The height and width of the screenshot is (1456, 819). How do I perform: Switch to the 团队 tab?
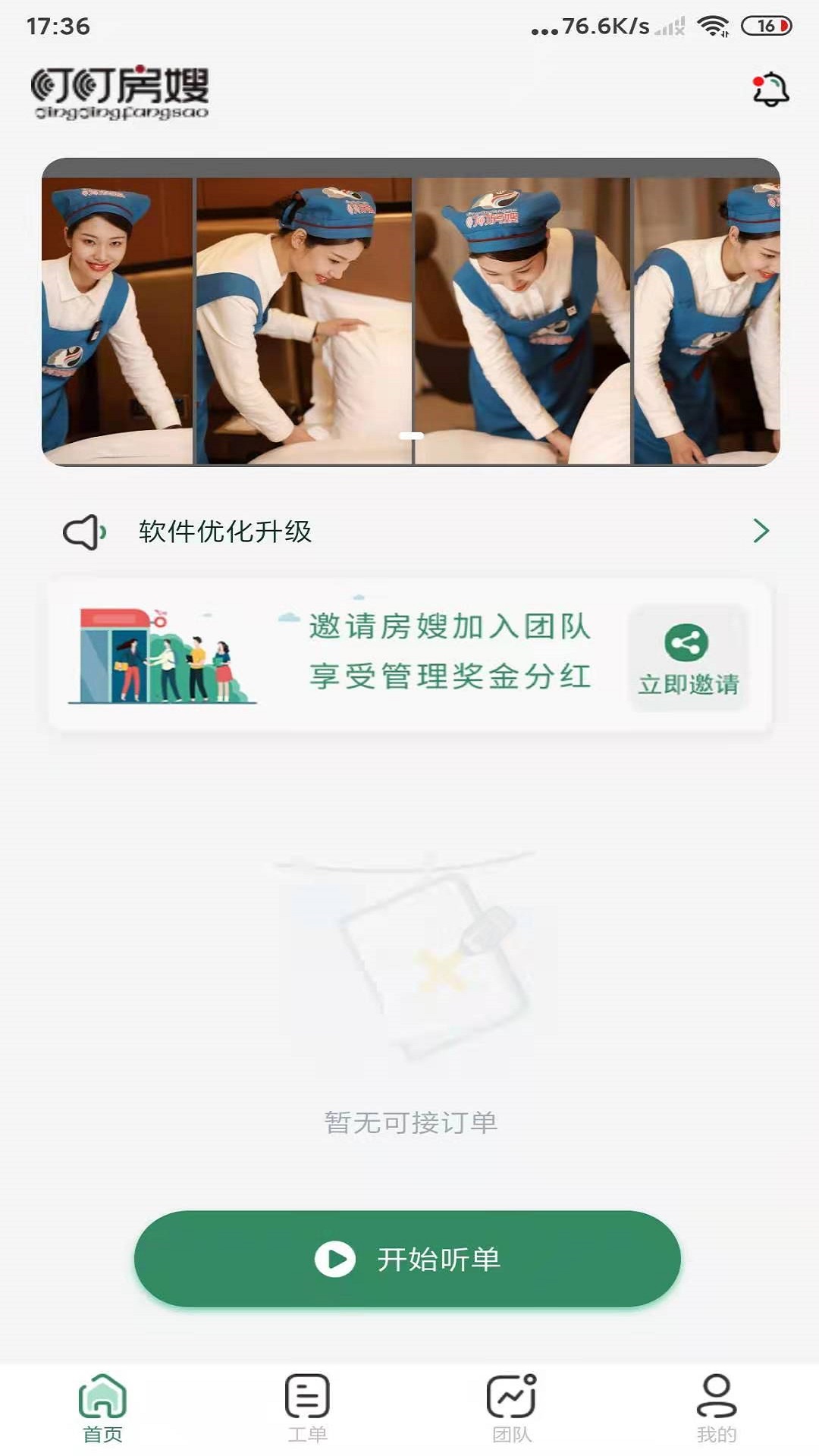(x=512, y=1408)
